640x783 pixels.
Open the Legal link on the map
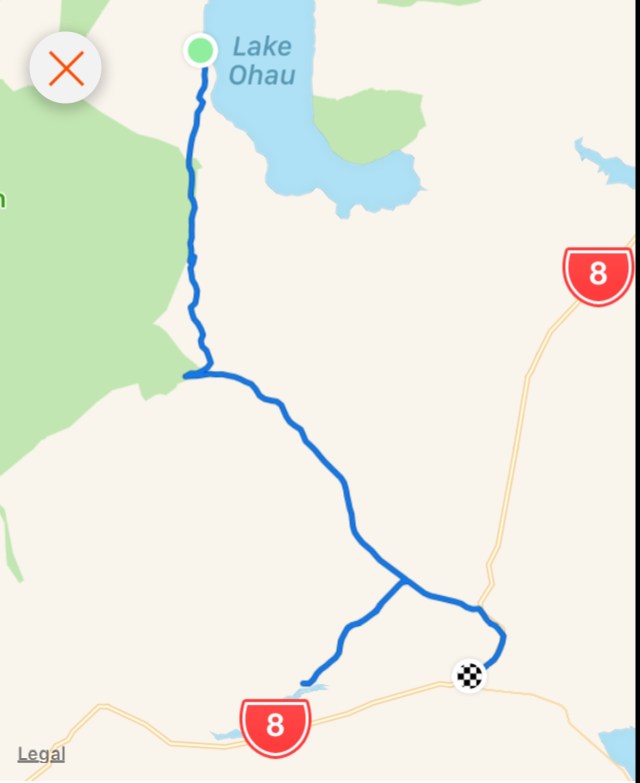[41, 754]
